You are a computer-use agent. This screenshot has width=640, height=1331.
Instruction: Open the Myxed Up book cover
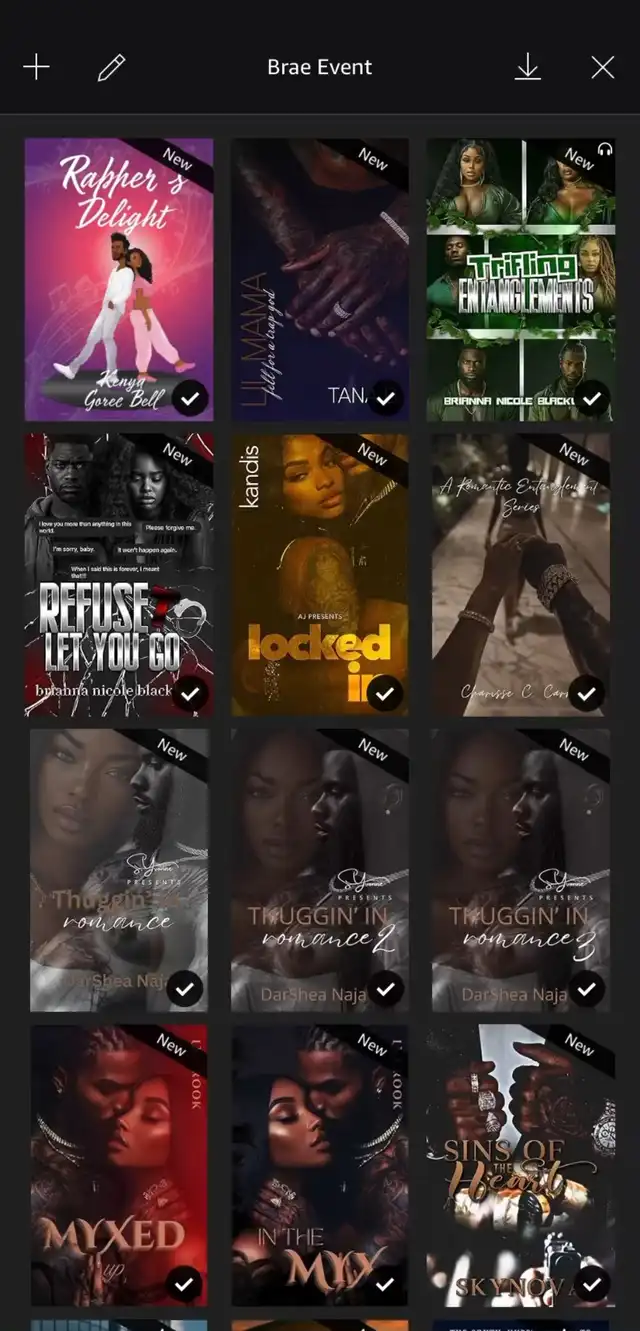coord(119,1165)
